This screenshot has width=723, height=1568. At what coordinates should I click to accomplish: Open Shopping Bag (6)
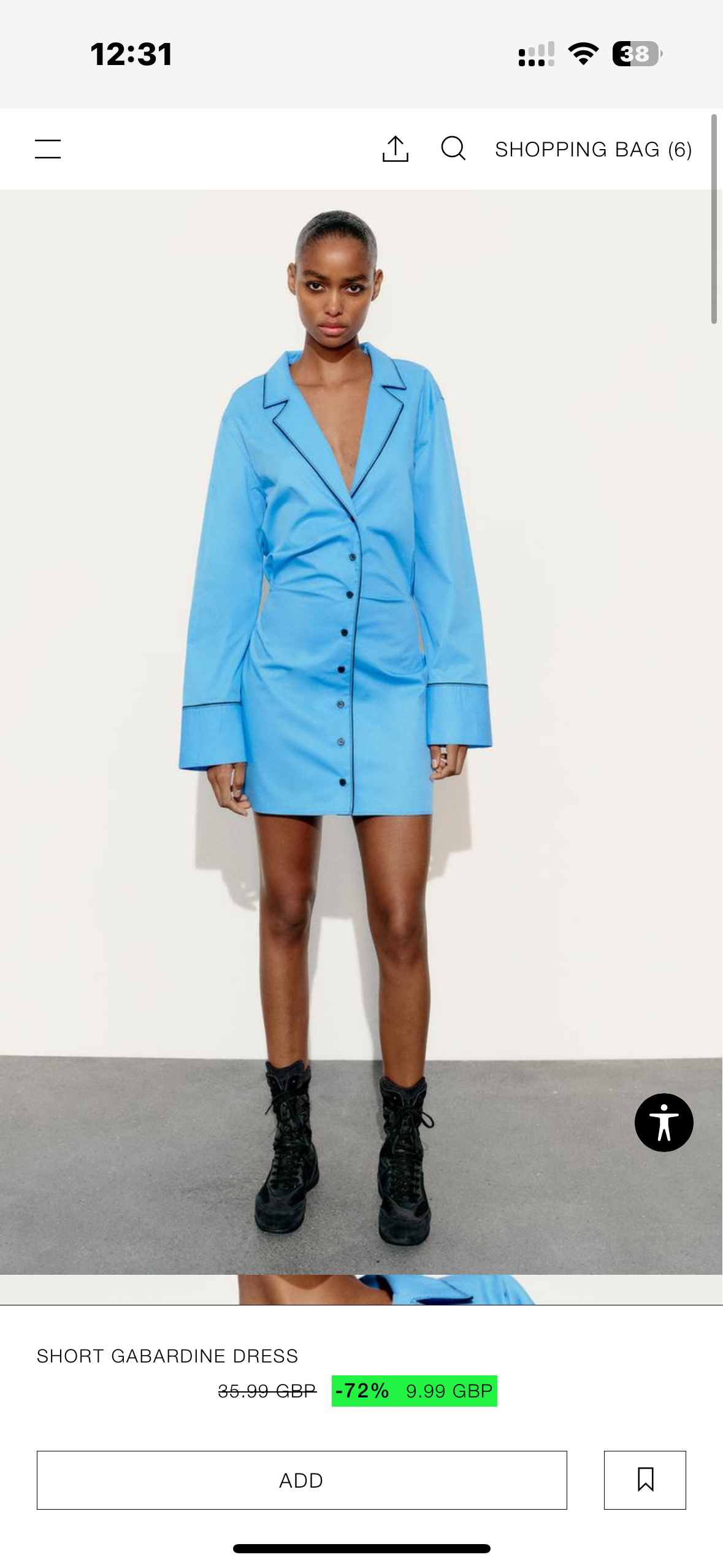(x=594, y=150)
